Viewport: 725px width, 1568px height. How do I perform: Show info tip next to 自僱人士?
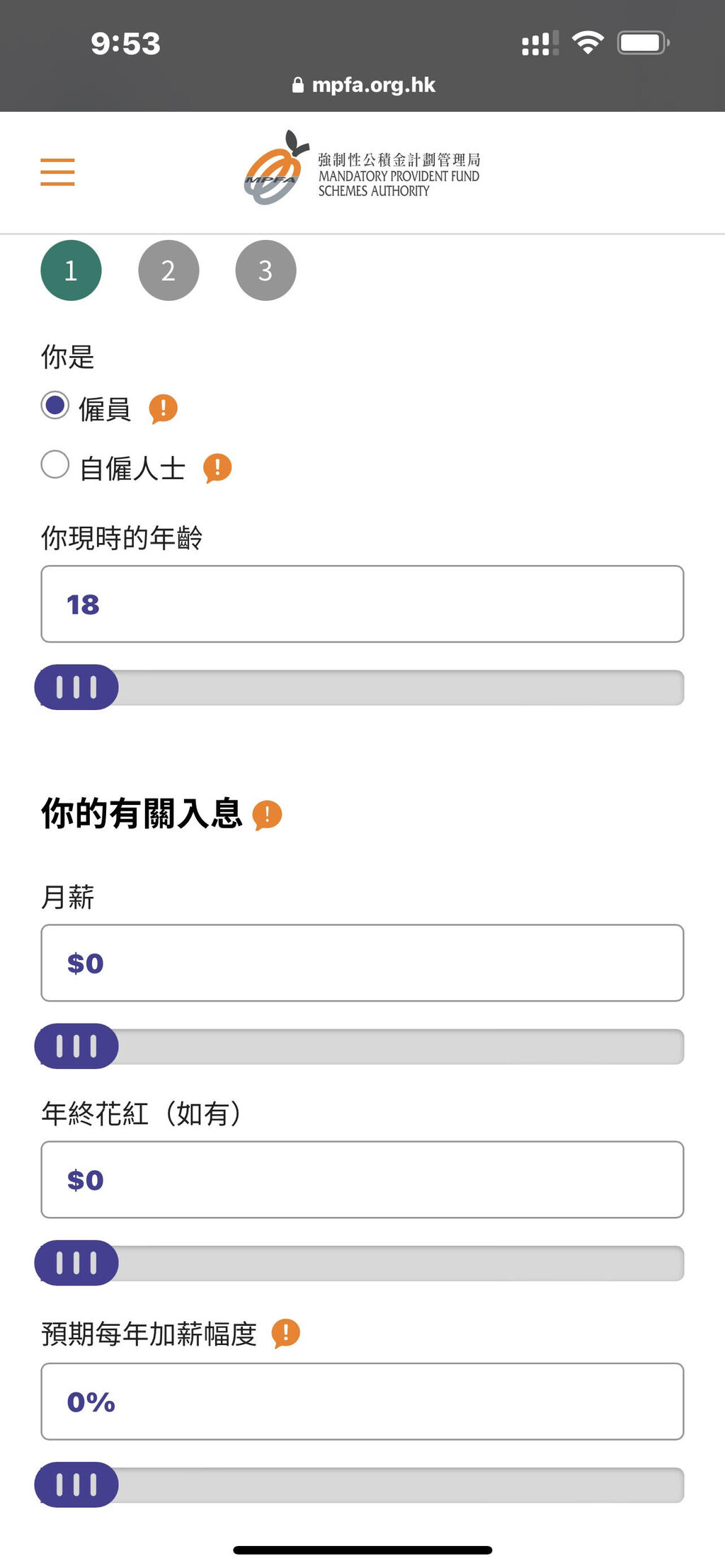217,468
